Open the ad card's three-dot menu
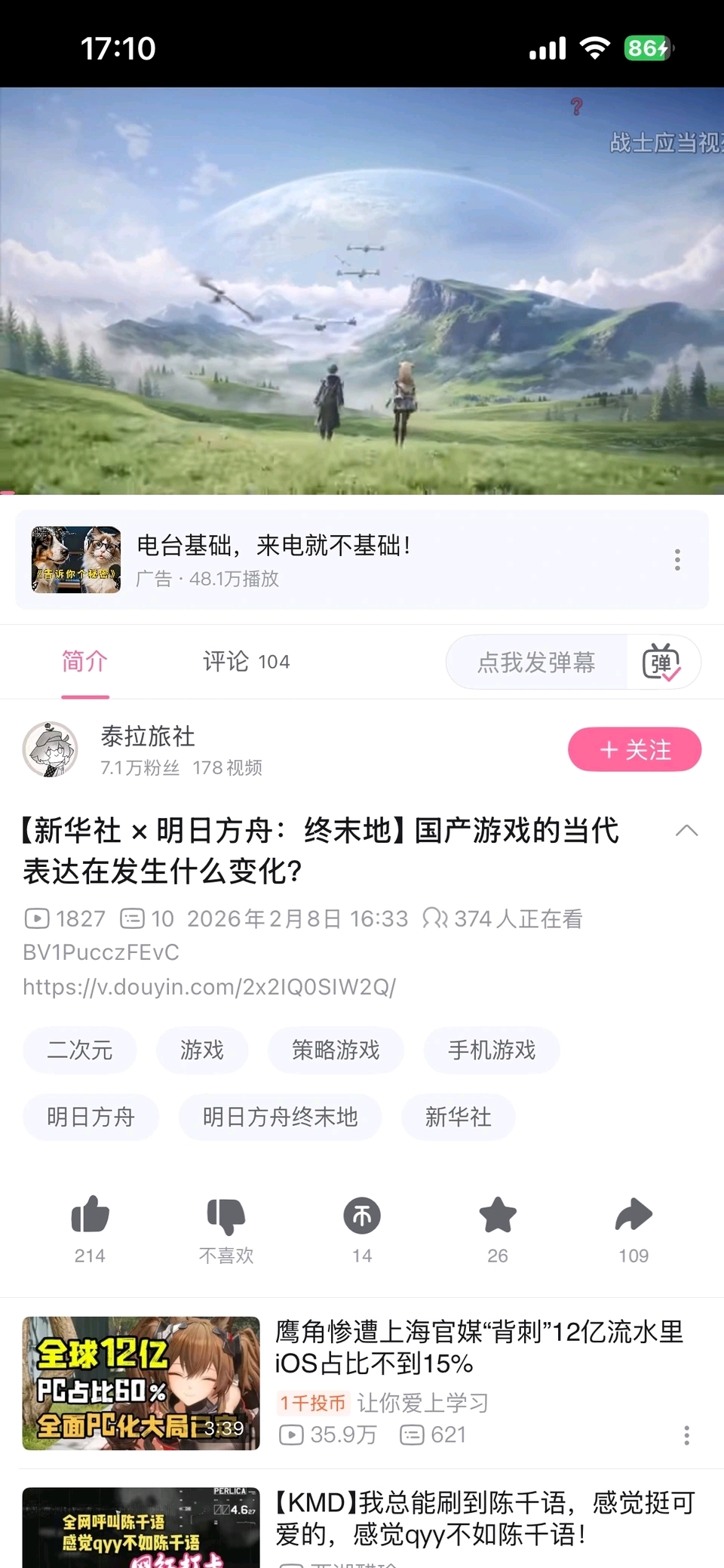This screenshot has height=1568, width=724. click(x=677, y=560)
